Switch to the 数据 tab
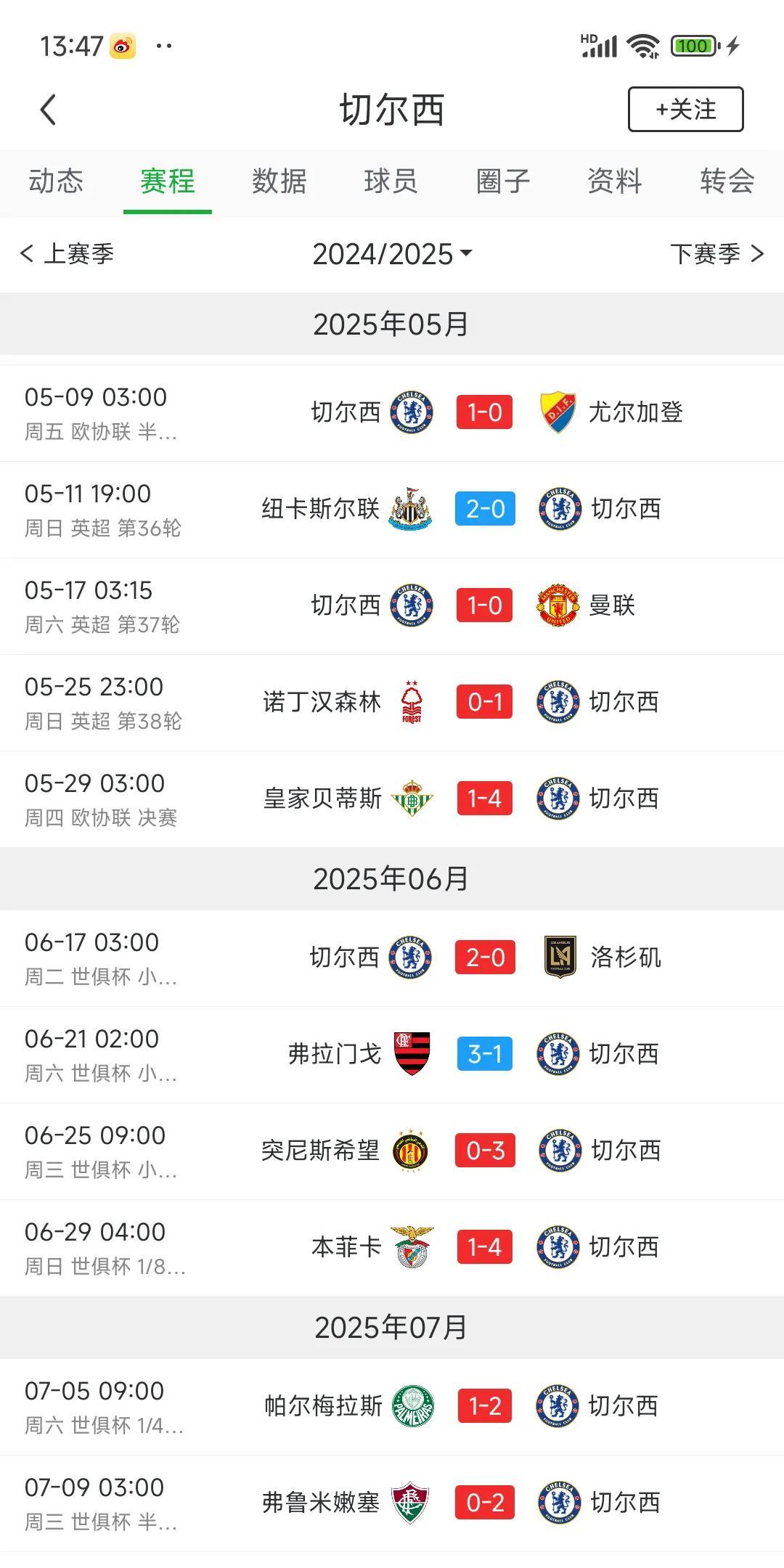This screenshot has width=784, height=1568. click(279, 181)
